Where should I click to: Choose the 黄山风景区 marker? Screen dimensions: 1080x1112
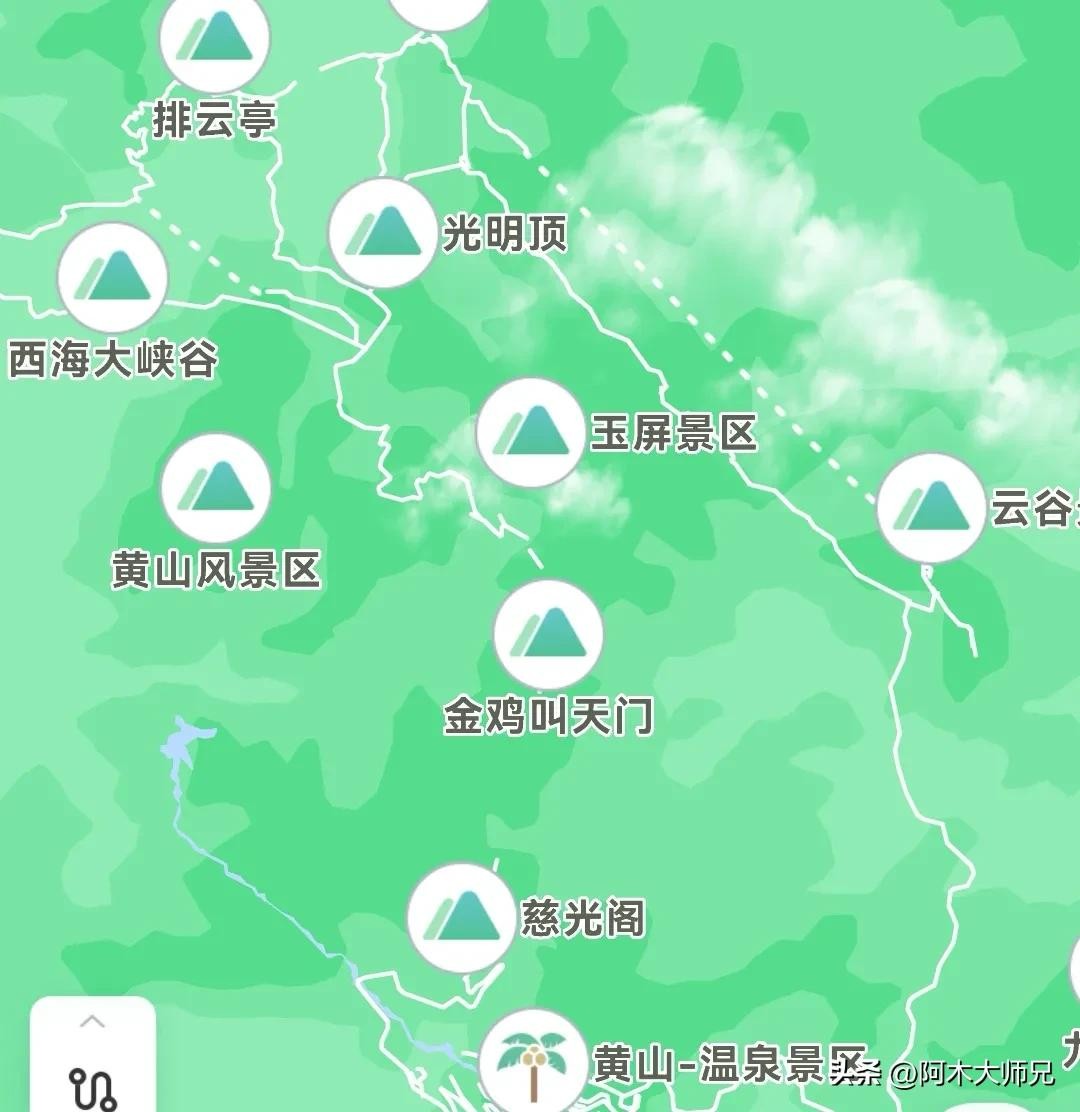pos(216,488)
